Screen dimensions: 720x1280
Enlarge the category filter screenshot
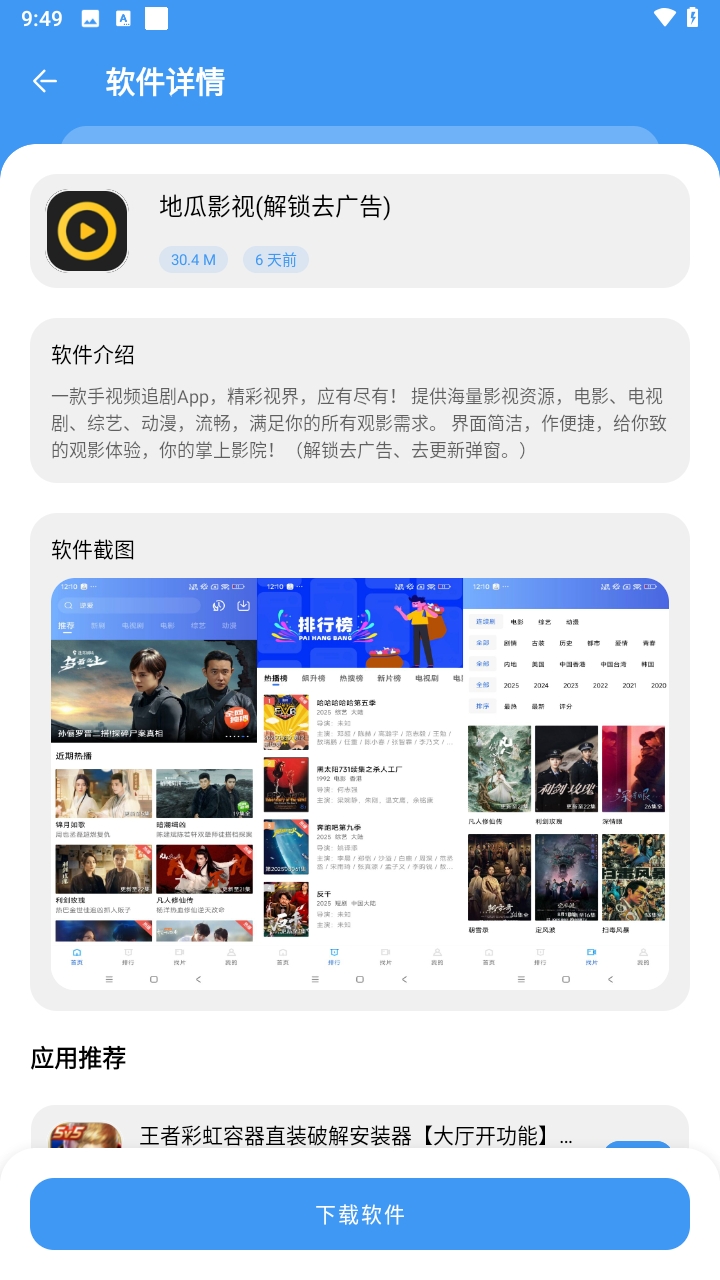point(566,784)
